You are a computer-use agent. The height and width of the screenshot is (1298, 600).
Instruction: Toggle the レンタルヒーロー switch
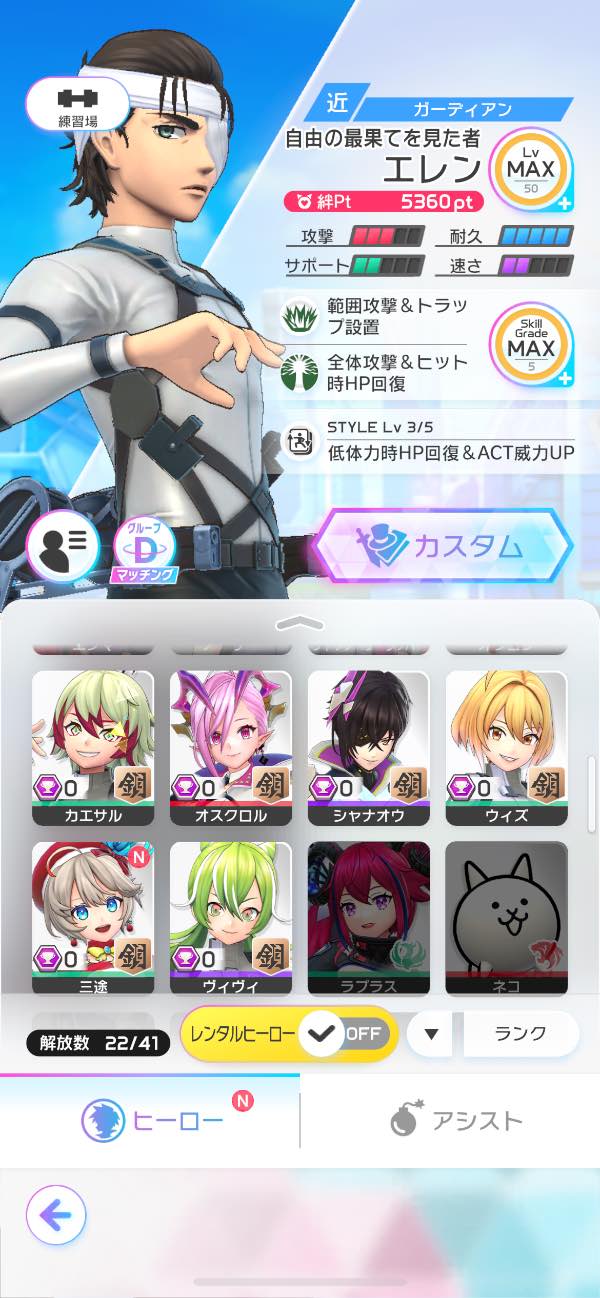(347, 1033)
